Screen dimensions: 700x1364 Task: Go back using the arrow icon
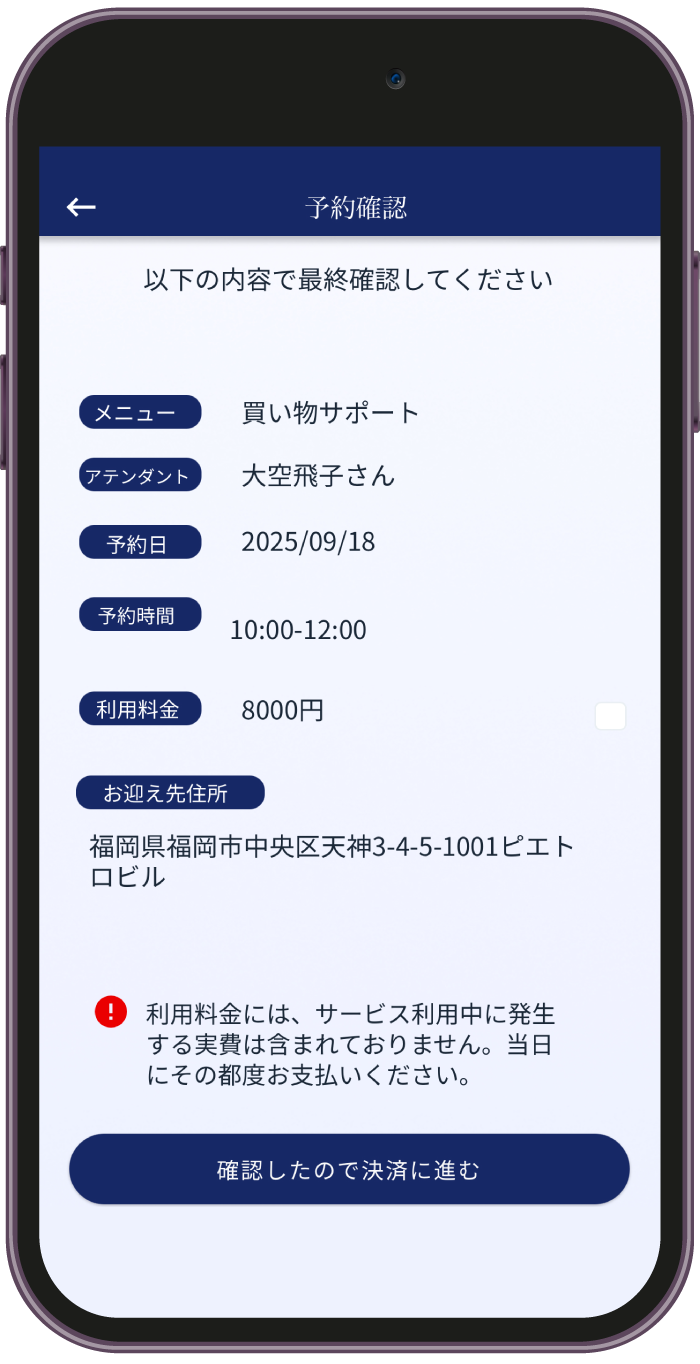point(81,207)
